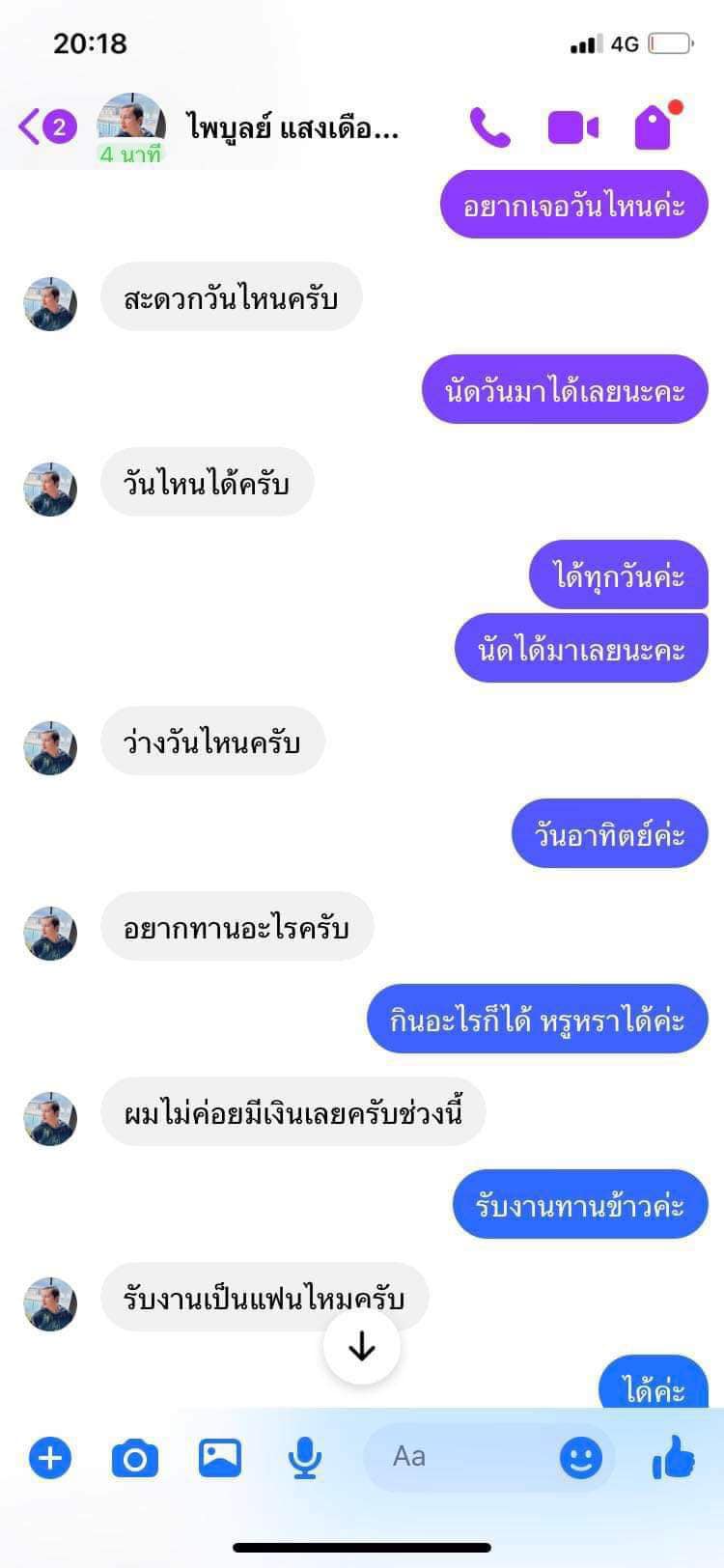Focus the Aa message field

pyautogui.click(x=463, y=1457)
